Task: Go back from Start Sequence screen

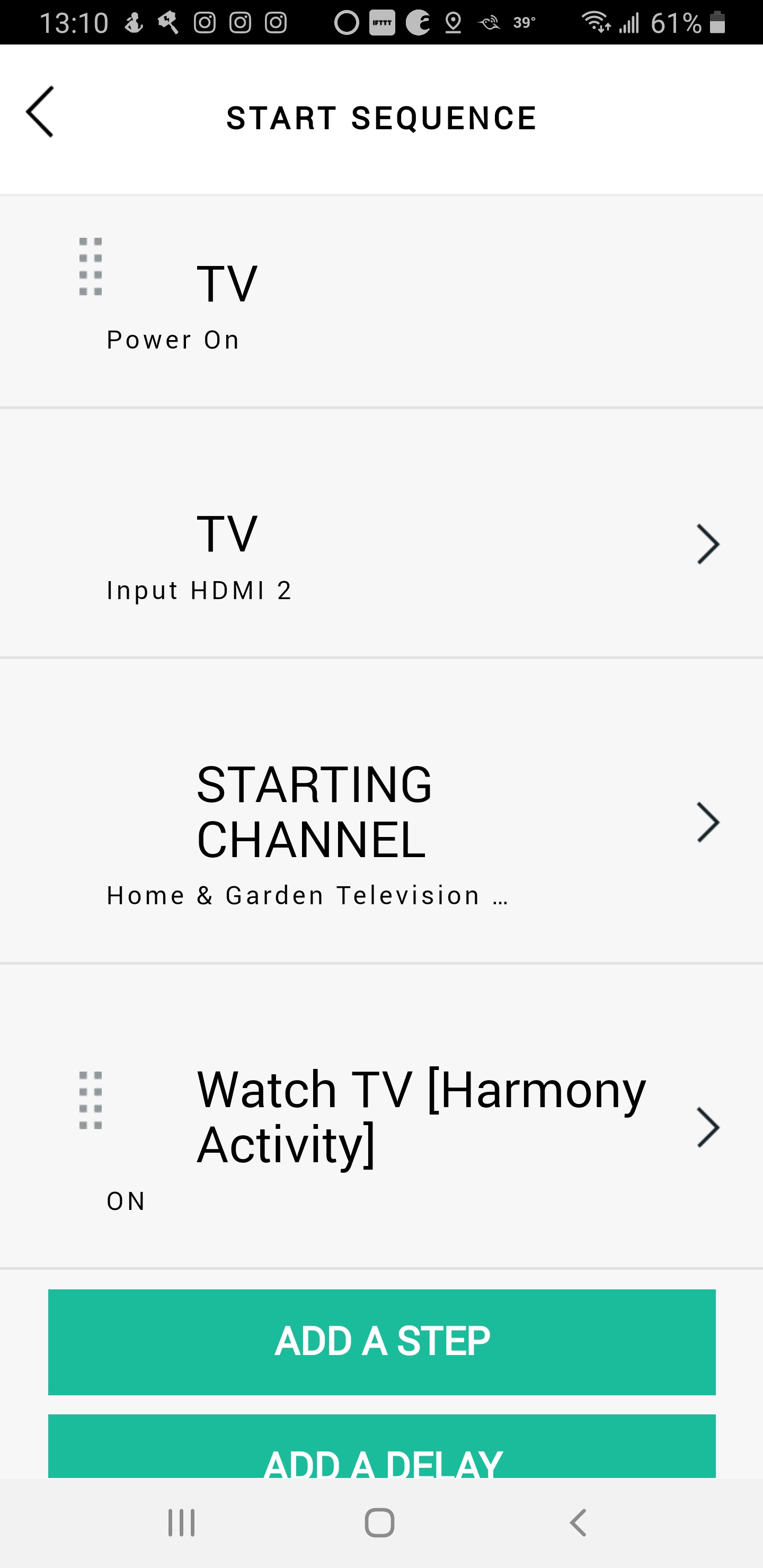Action: coord(40,112)
